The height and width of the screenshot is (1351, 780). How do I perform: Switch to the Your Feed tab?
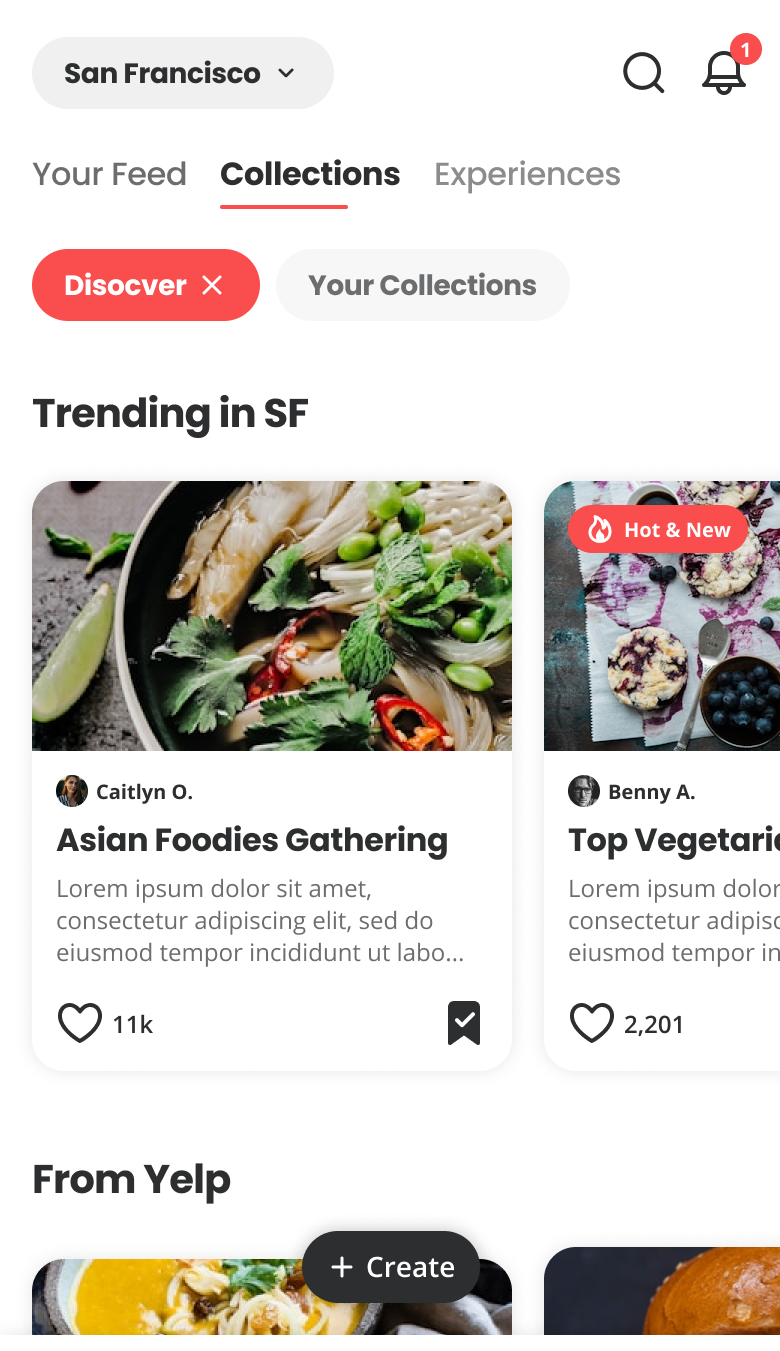point(109,174)
